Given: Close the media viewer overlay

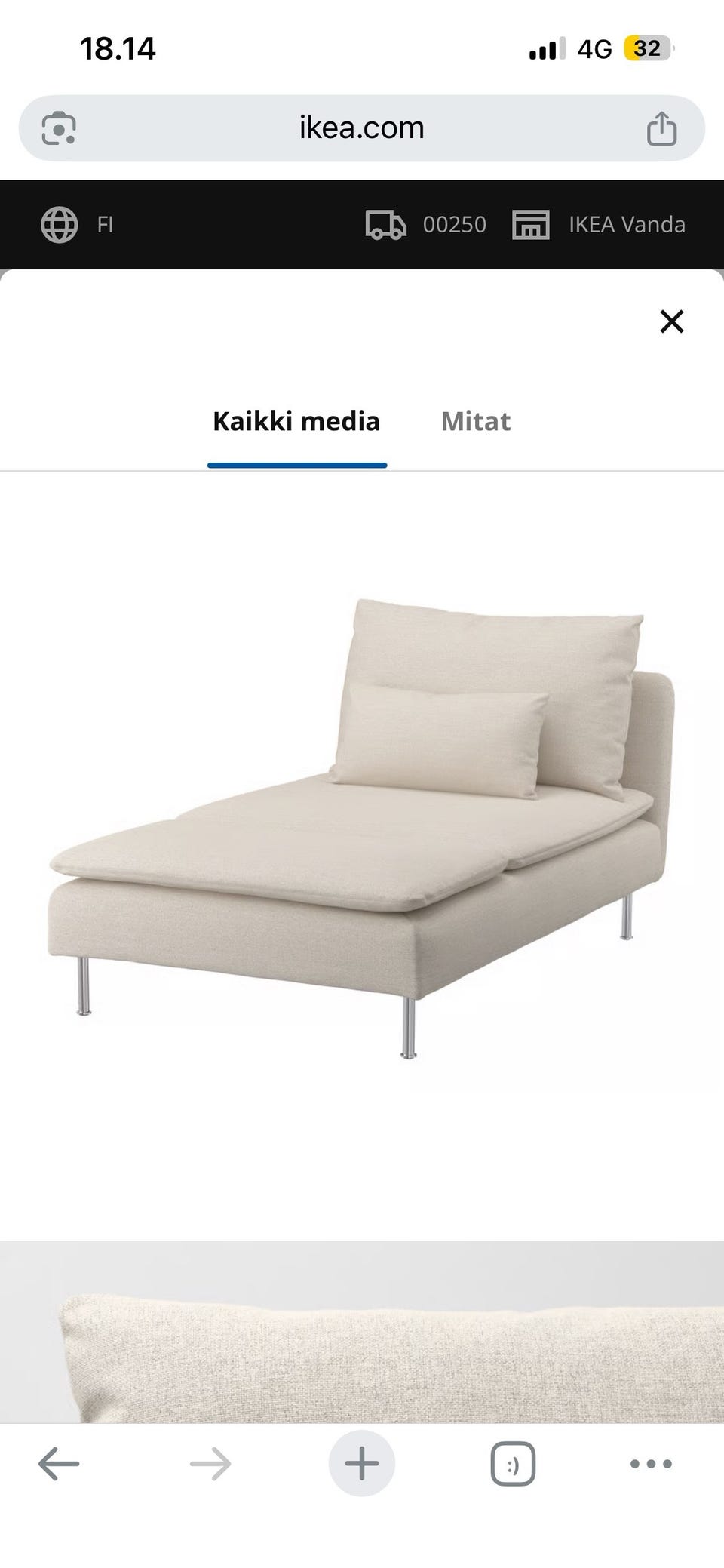Looking at the screenshot, I should 671,321.
